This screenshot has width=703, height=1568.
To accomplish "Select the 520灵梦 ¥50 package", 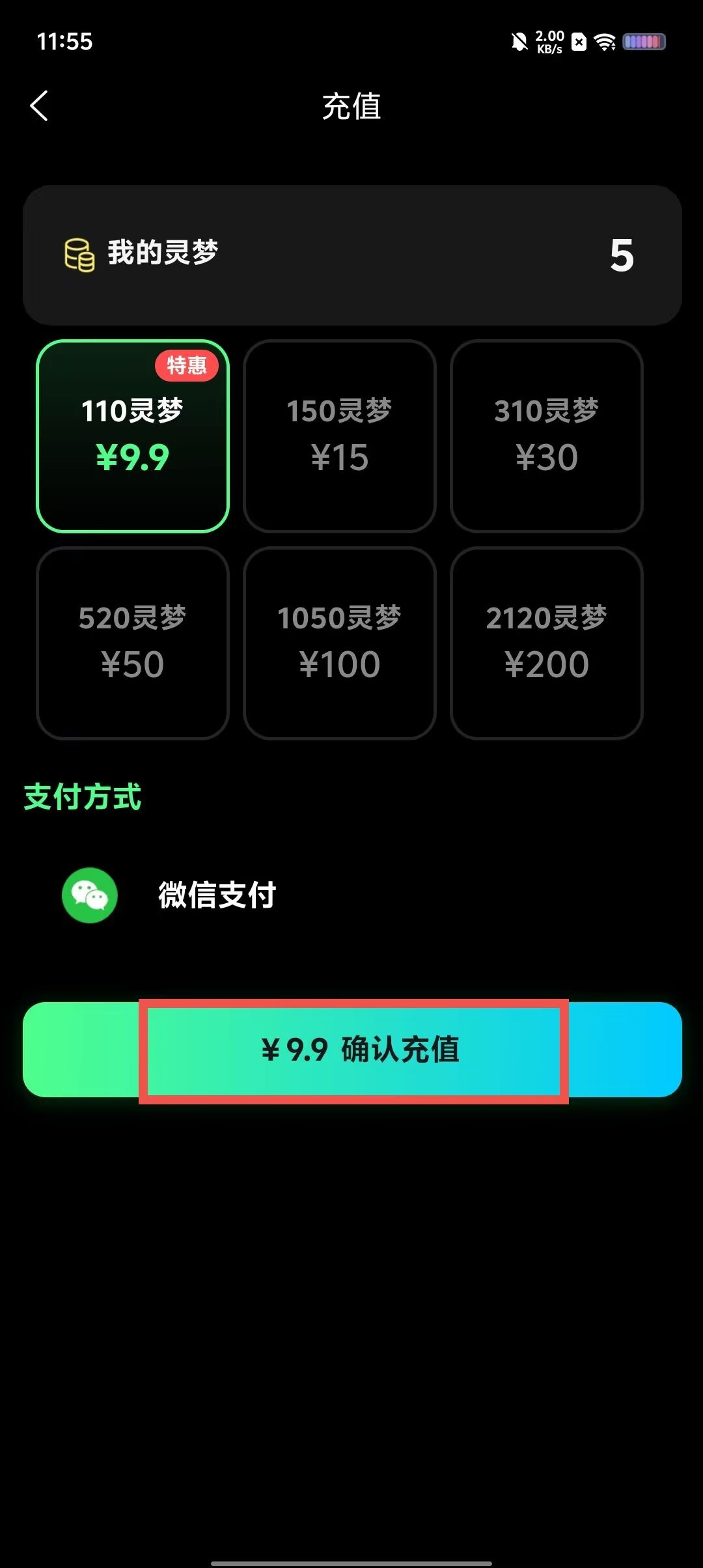I will tap(133, 641).
